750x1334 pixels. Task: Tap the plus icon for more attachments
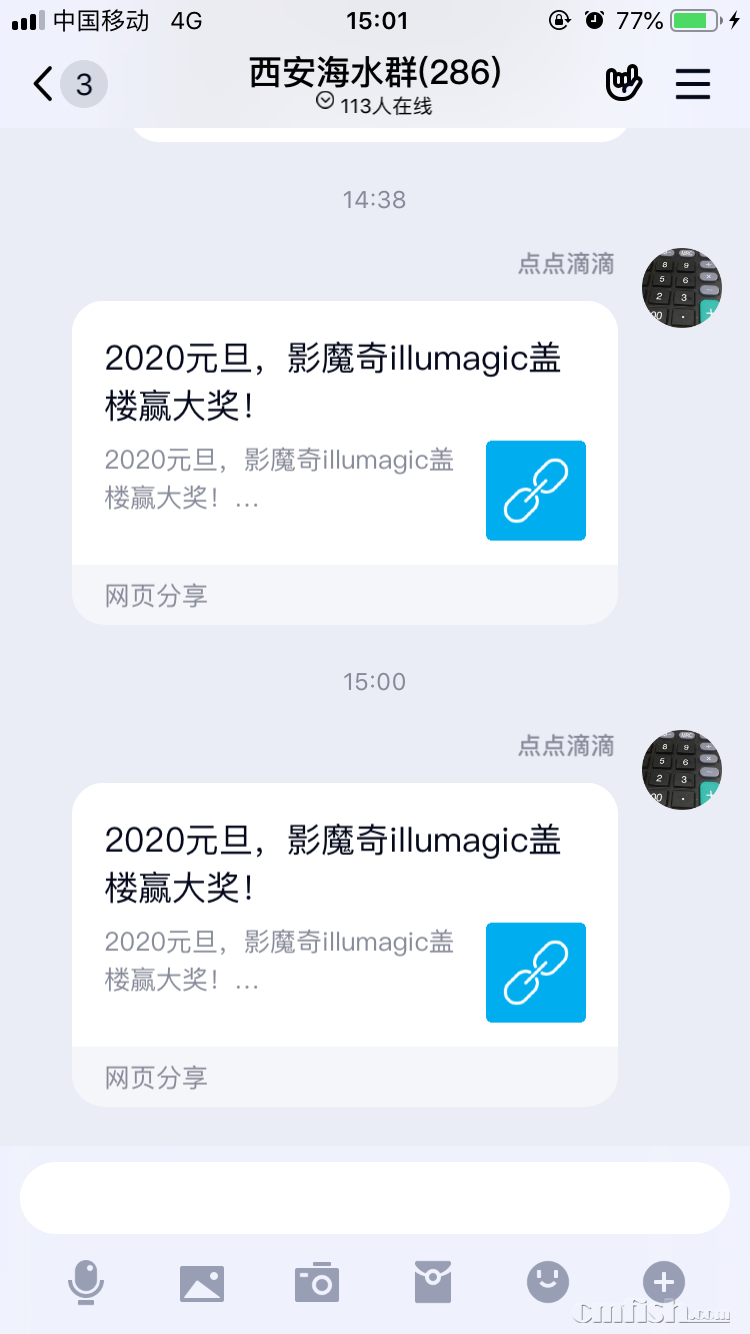(662, 1281)
